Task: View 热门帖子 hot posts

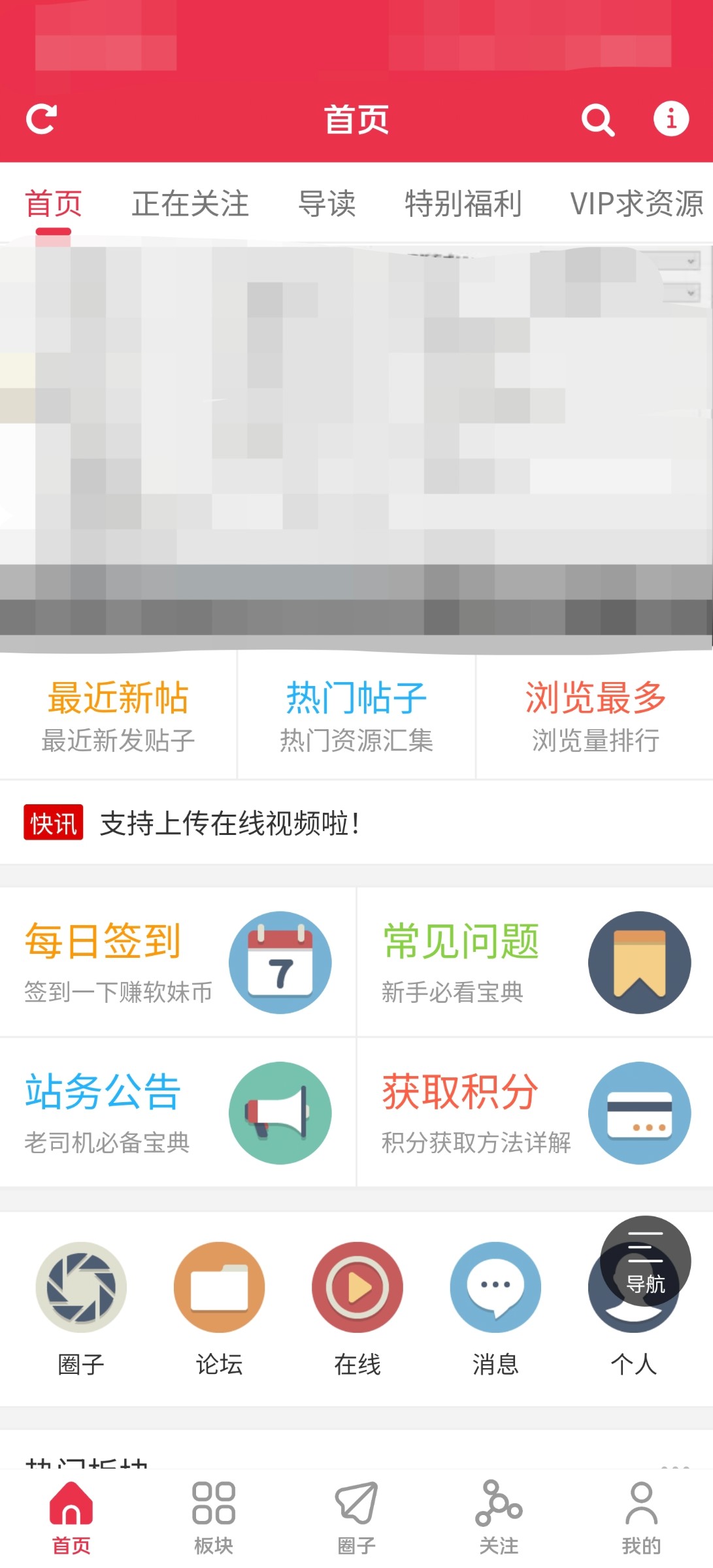Action: [x=356, y=715]
